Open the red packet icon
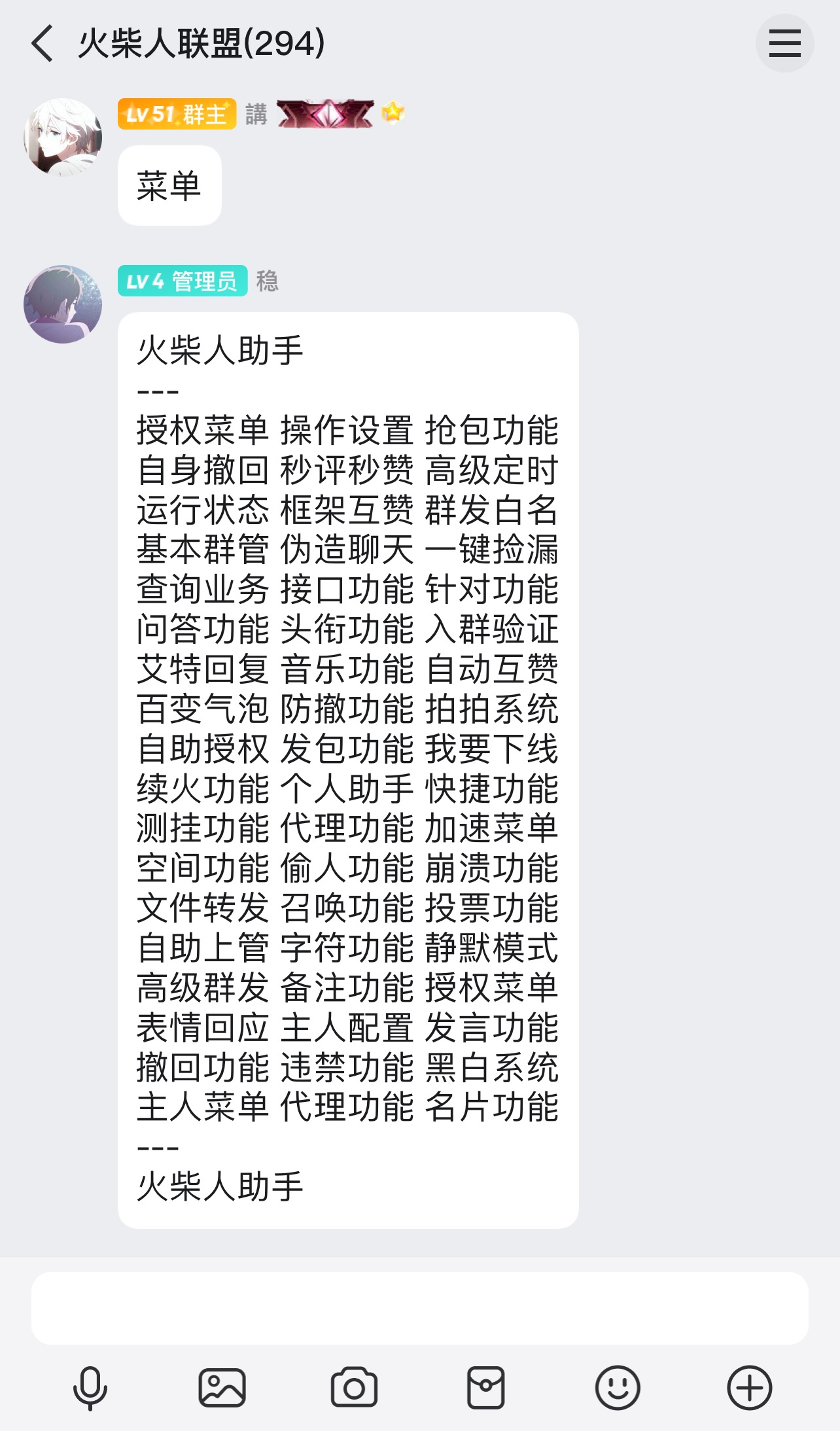Screen dimensions: 840x1431 tap(485, 1388)
